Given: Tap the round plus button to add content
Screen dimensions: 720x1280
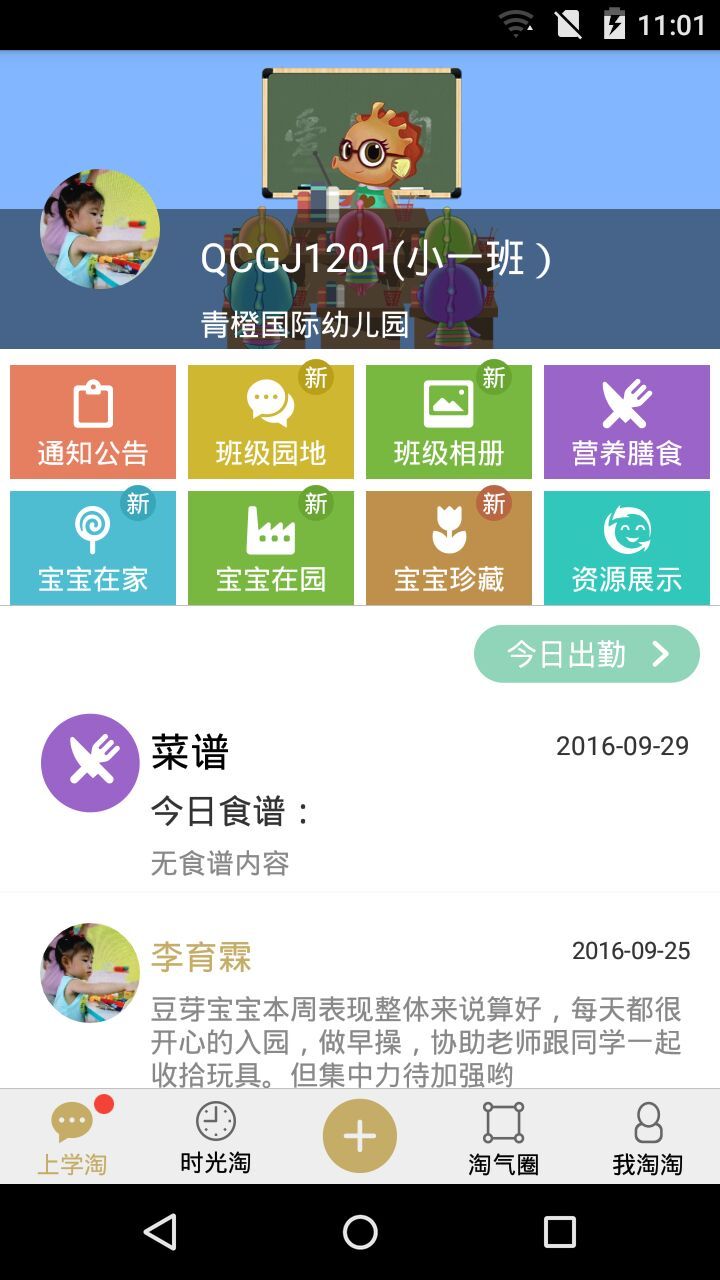Looking at the screenshot, I should [x=360, y=1136].
